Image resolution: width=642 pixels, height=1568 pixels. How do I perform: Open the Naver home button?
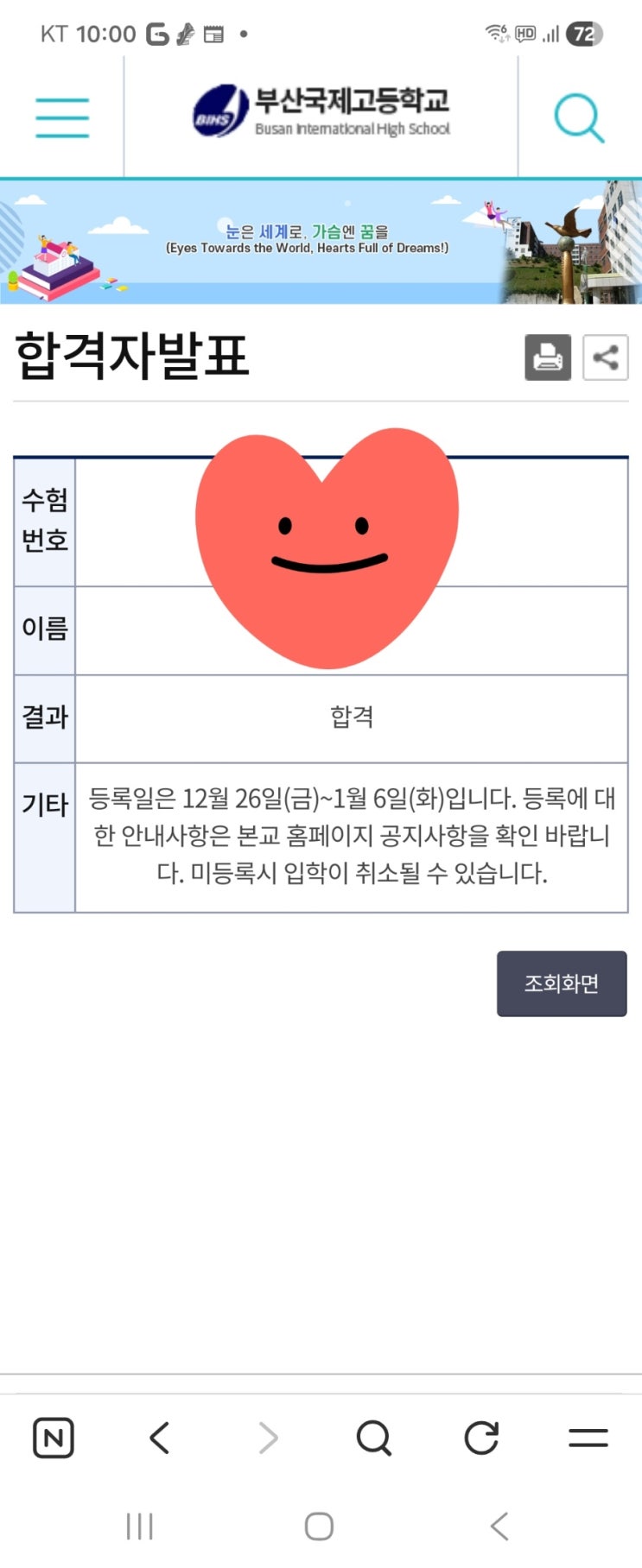pyautogui.click(x=53, y=1438)
